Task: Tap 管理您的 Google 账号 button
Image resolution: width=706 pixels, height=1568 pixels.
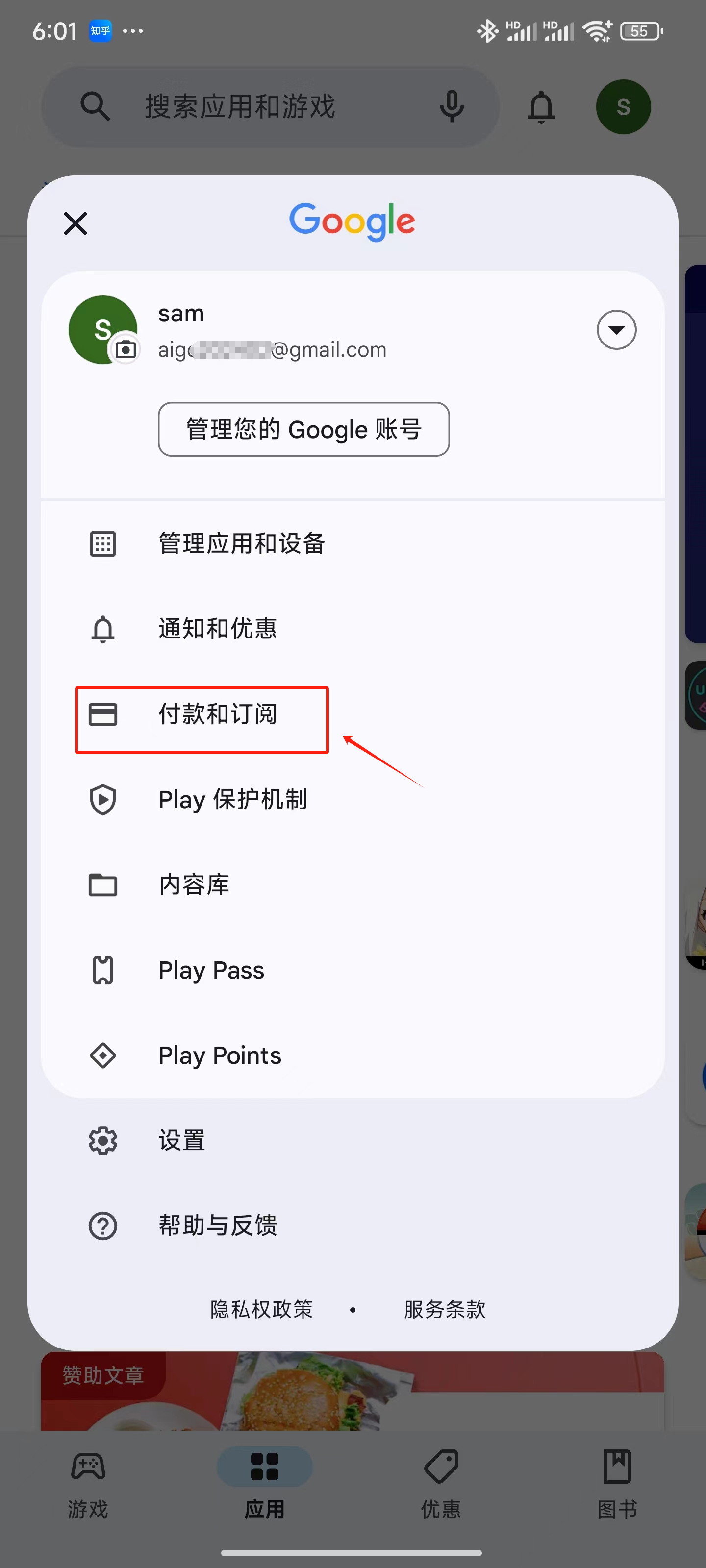Action: click(303, 429)
